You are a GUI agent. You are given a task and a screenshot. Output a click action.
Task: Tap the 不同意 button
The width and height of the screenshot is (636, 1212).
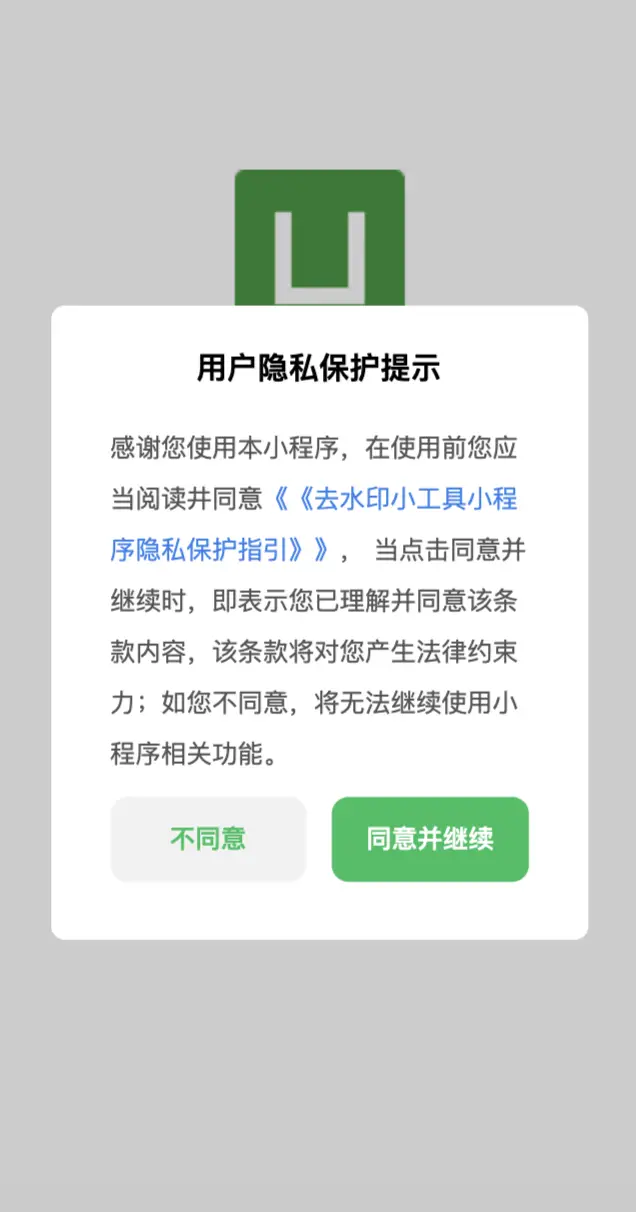click(208, 839)
